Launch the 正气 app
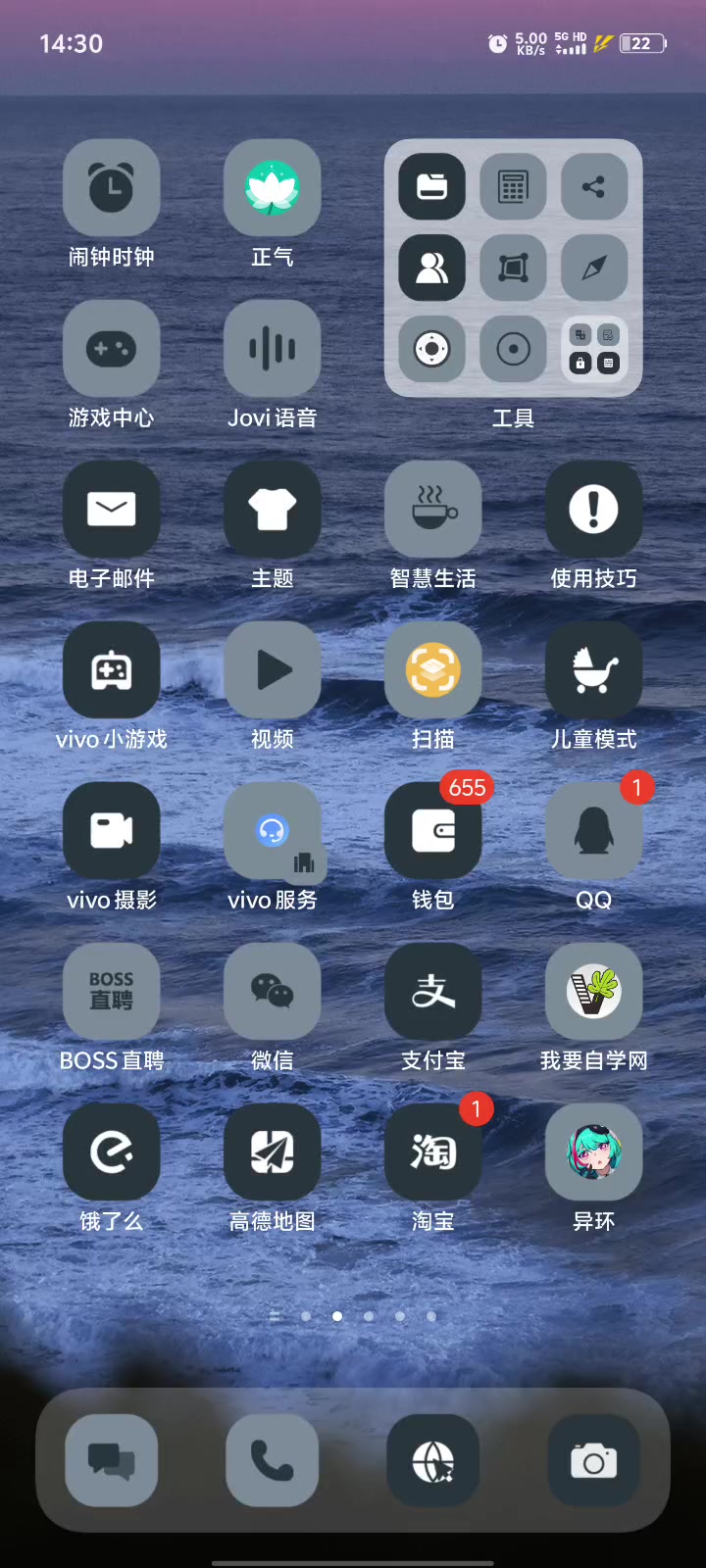 273,188
